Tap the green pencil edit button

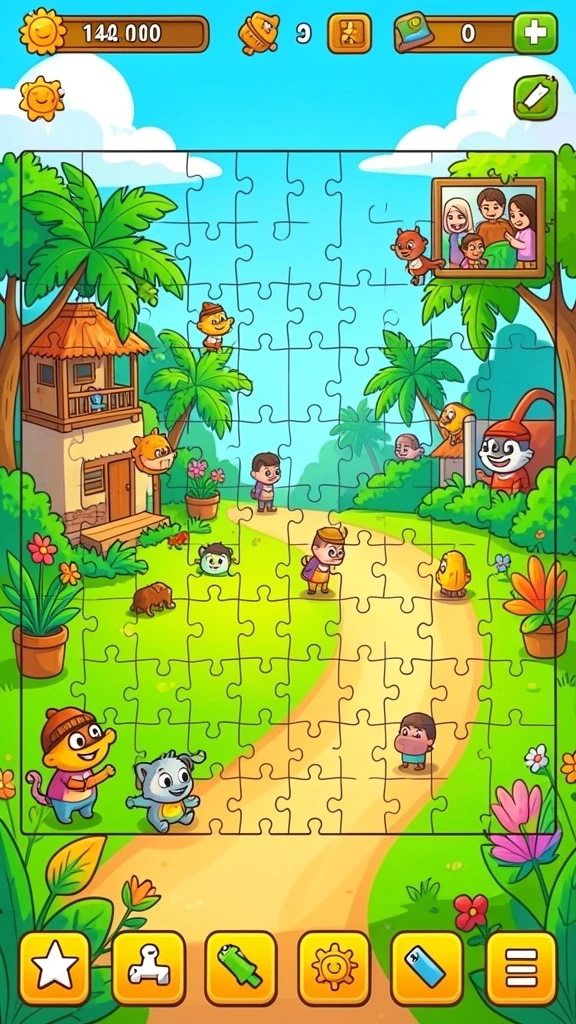point(536,98)
